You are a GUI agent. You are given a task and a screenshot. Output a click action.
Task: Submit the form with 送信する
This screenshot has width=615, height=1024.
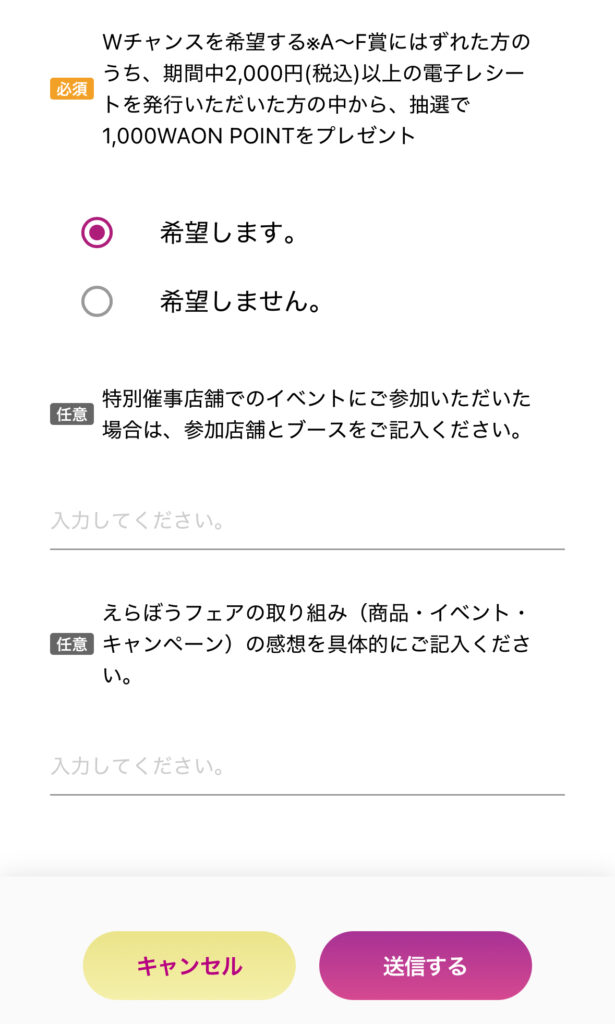coord(425,965)
